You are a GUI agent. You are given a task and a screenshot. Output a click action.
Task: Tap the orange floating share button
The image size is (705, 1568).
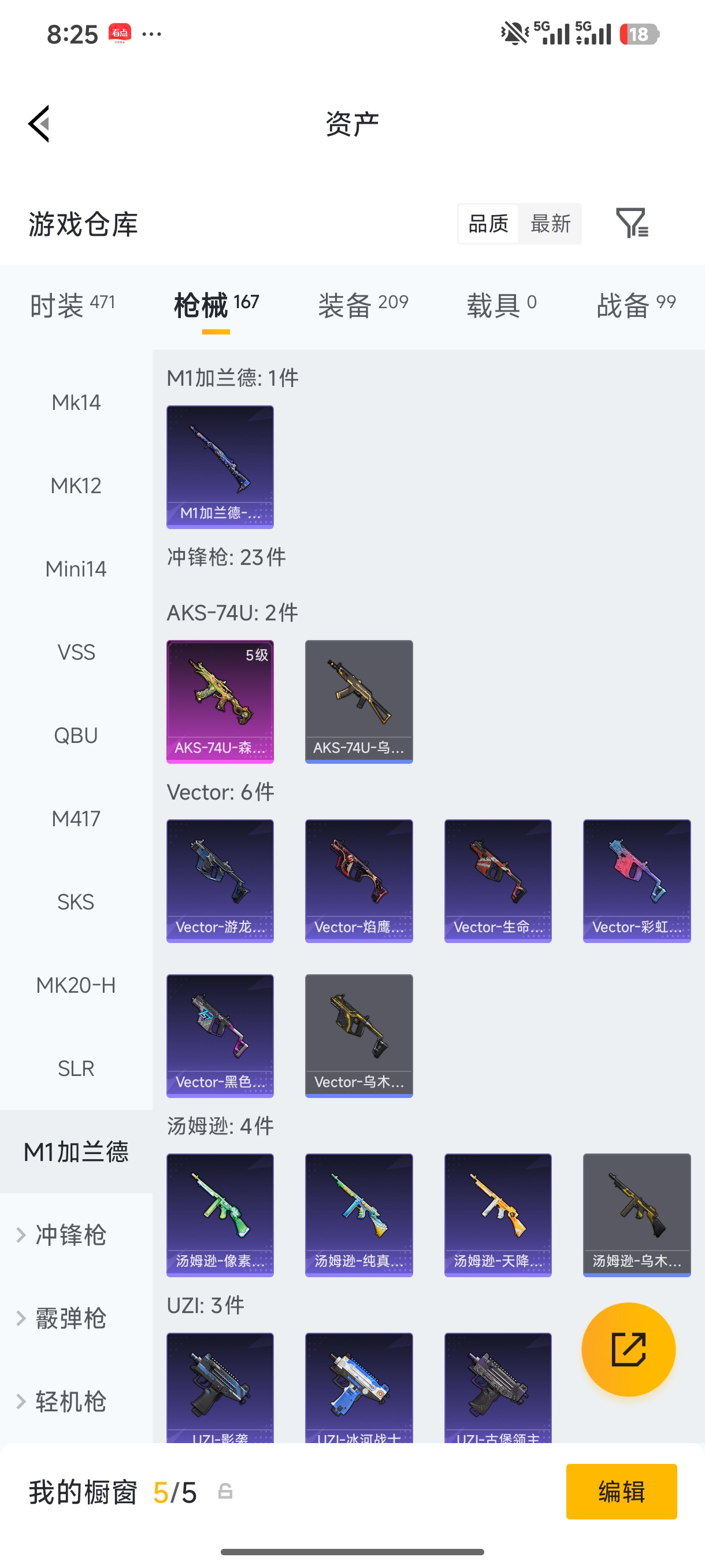click(628, 1349)
